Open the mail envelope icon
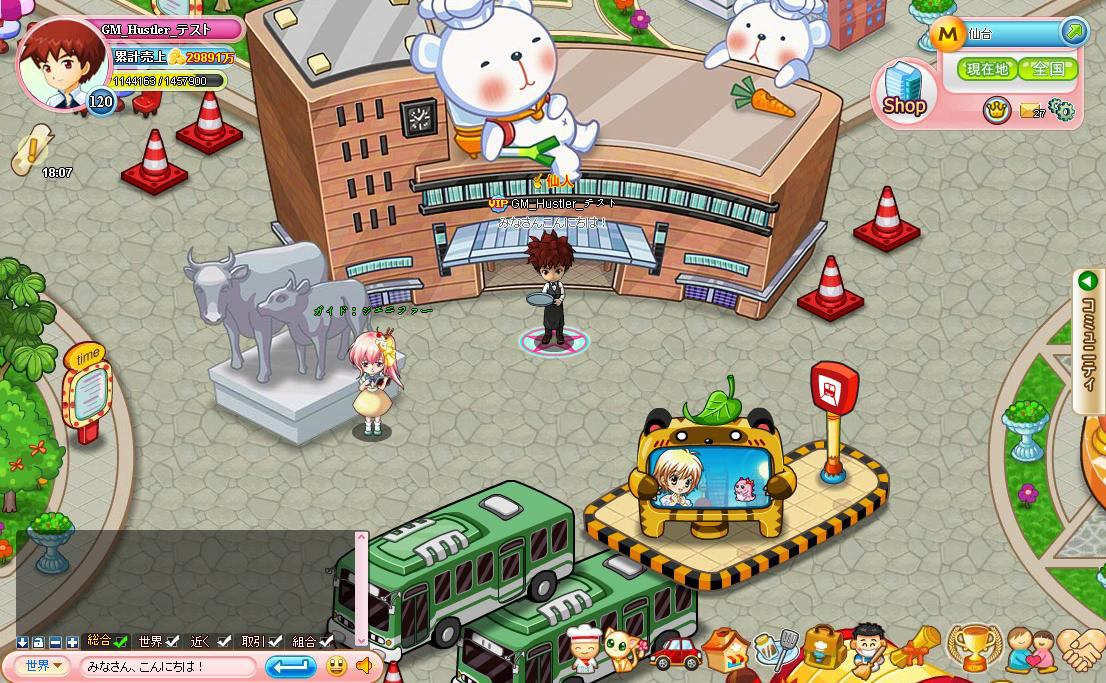1106x683 pixels. pos(1030,111)
